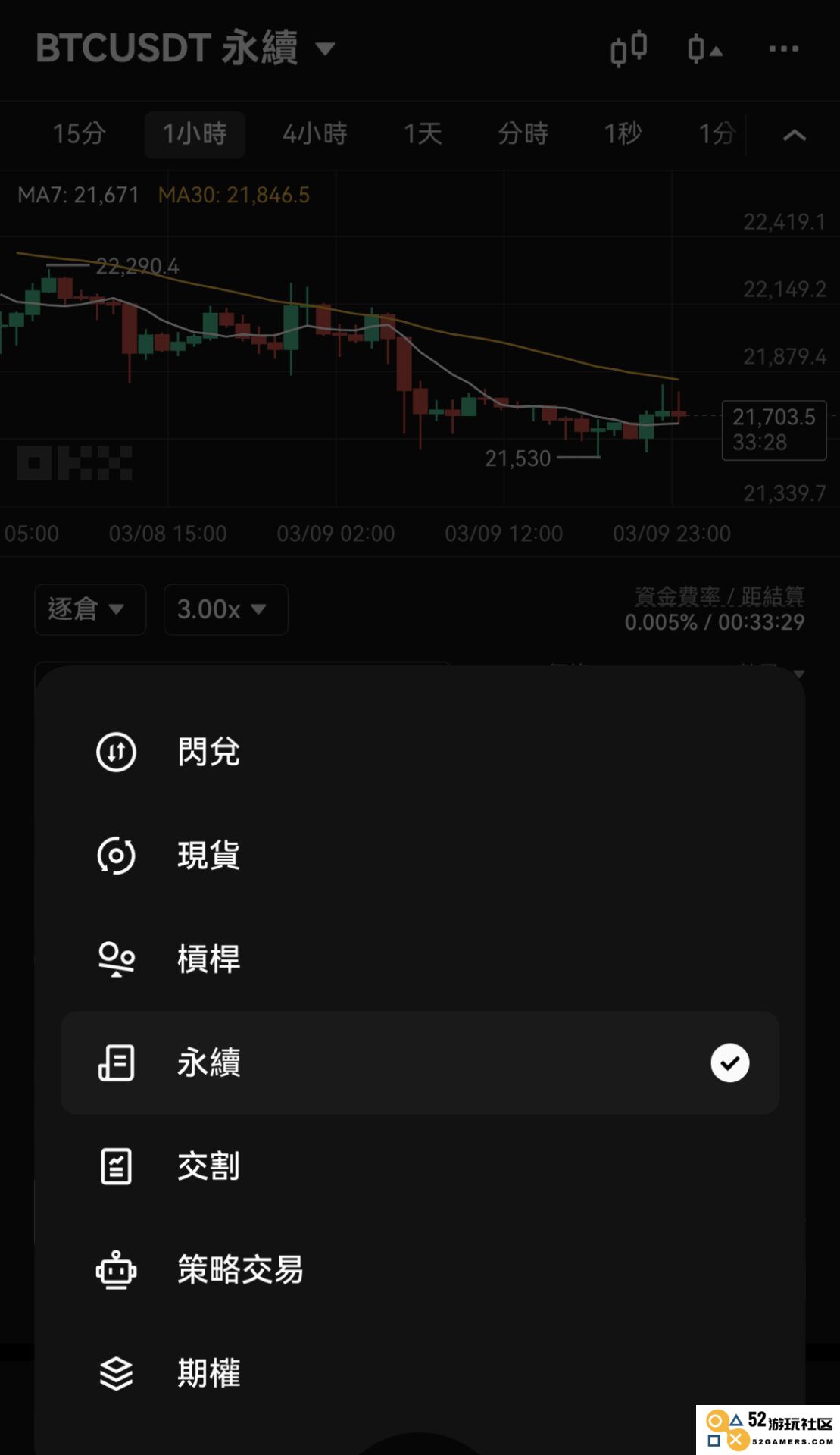This screenshot has width=840, height=1455.
Task: Choose 期權 options trading
Action: tap(420, 1373)
